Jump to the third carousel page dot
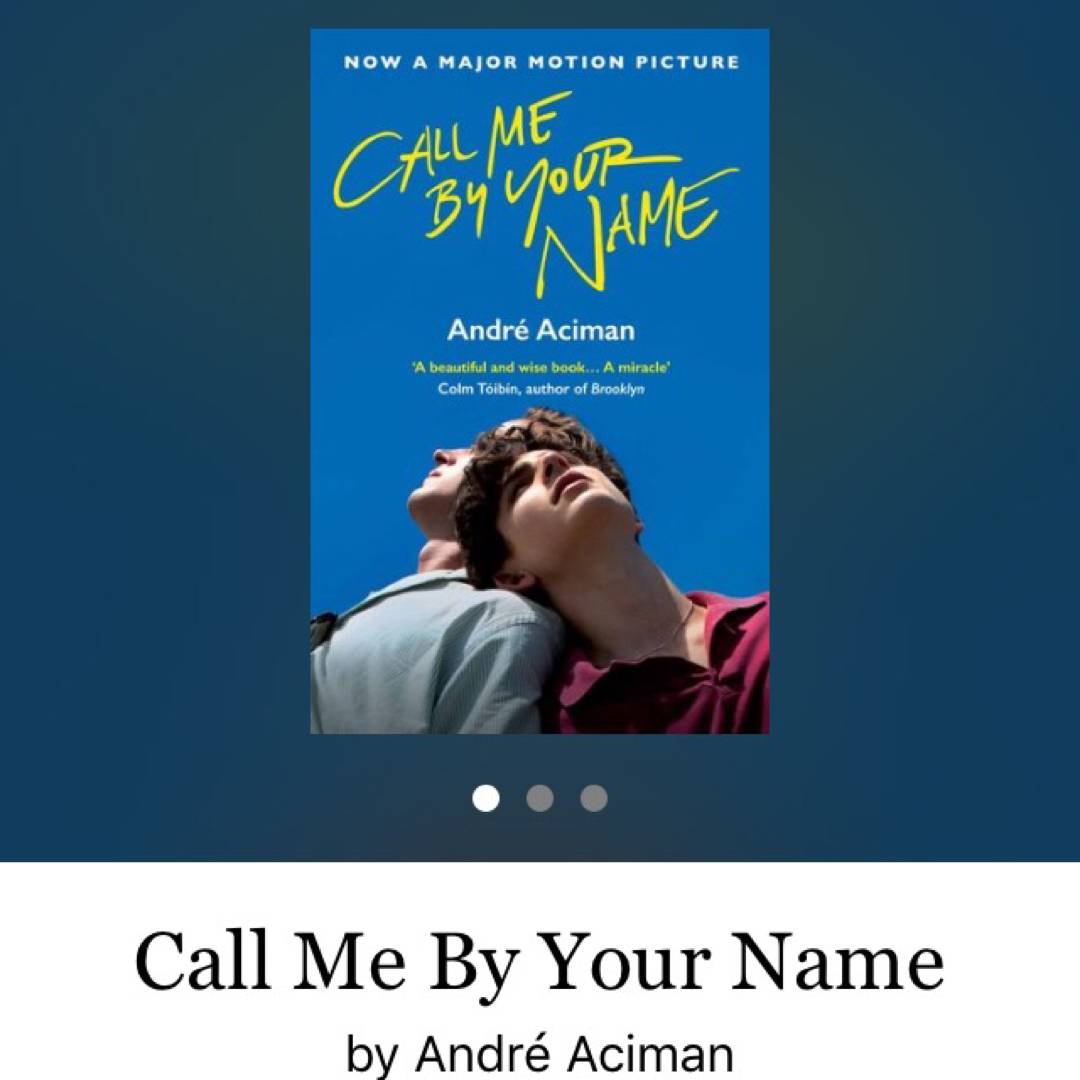Image resolution: width=1080 pixels, height=1080 pixels. (x=594, y=798)
